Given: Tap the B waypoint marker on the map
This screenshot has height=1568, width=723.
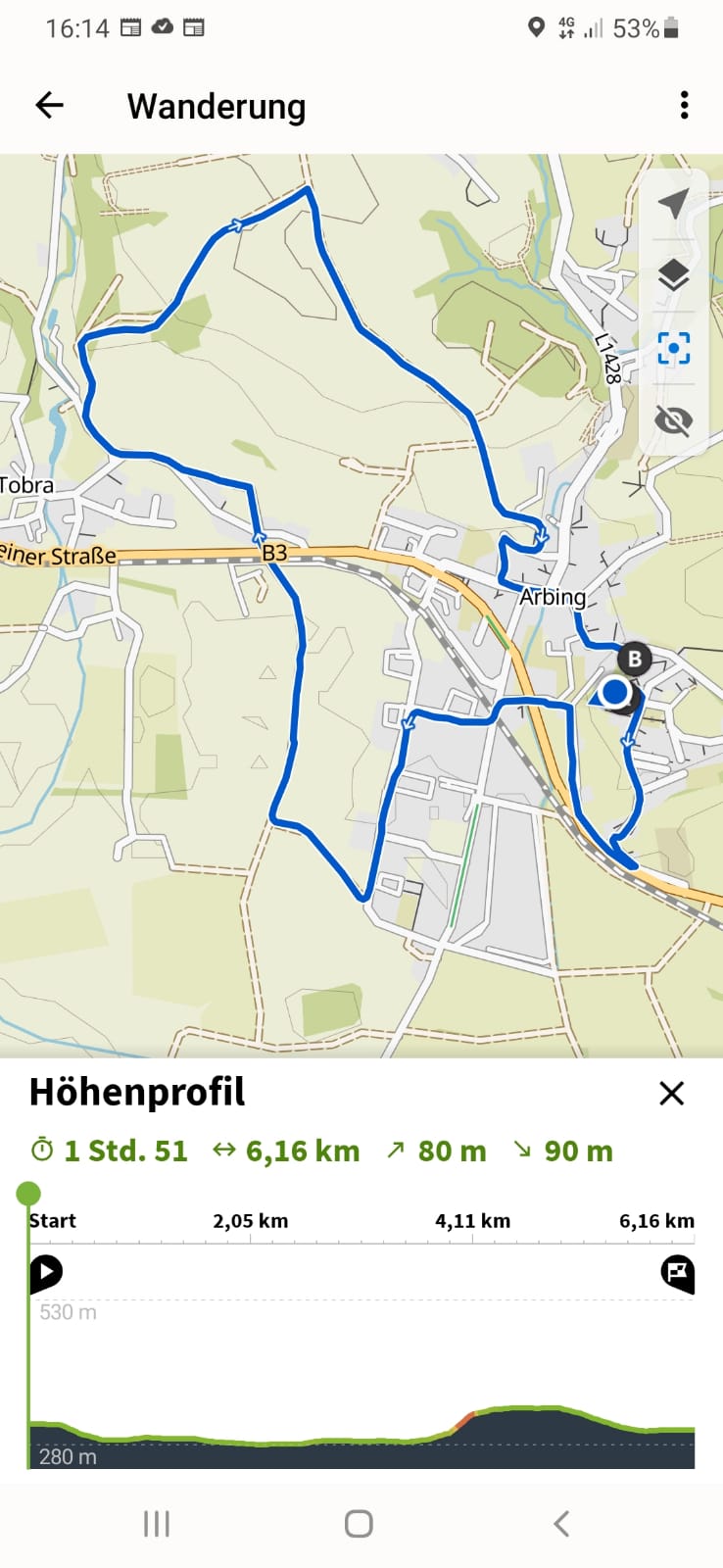Looking at the screenshot, I should pyautogui.click(x=635, y=659).
